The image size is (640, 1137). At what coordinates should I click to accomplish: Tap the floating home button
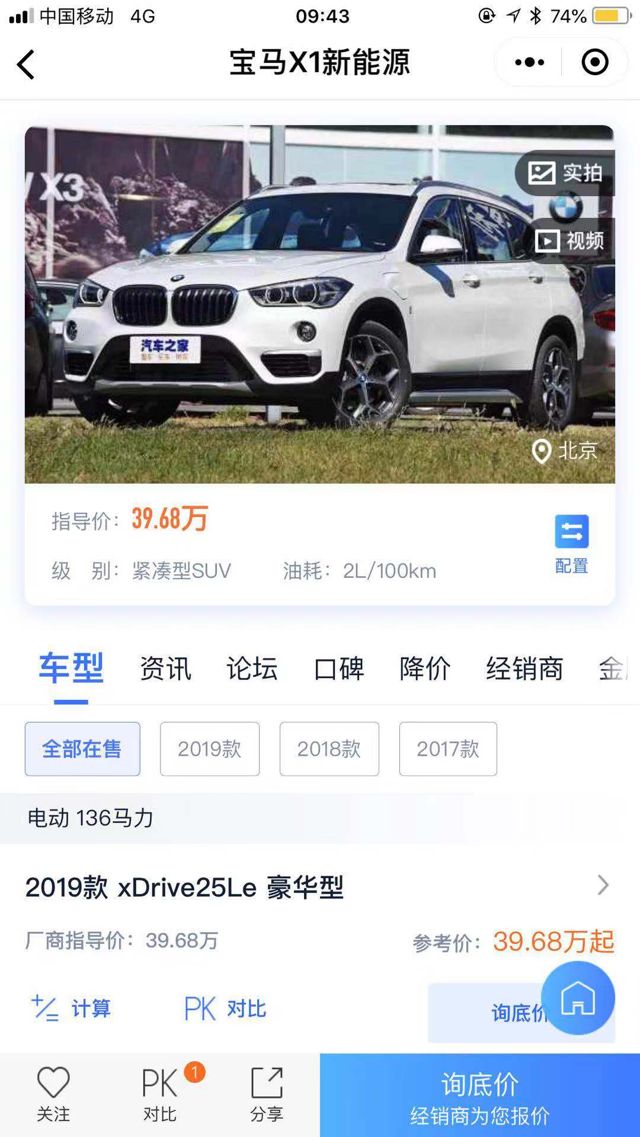pyautogui.click(x=578, y=997)
